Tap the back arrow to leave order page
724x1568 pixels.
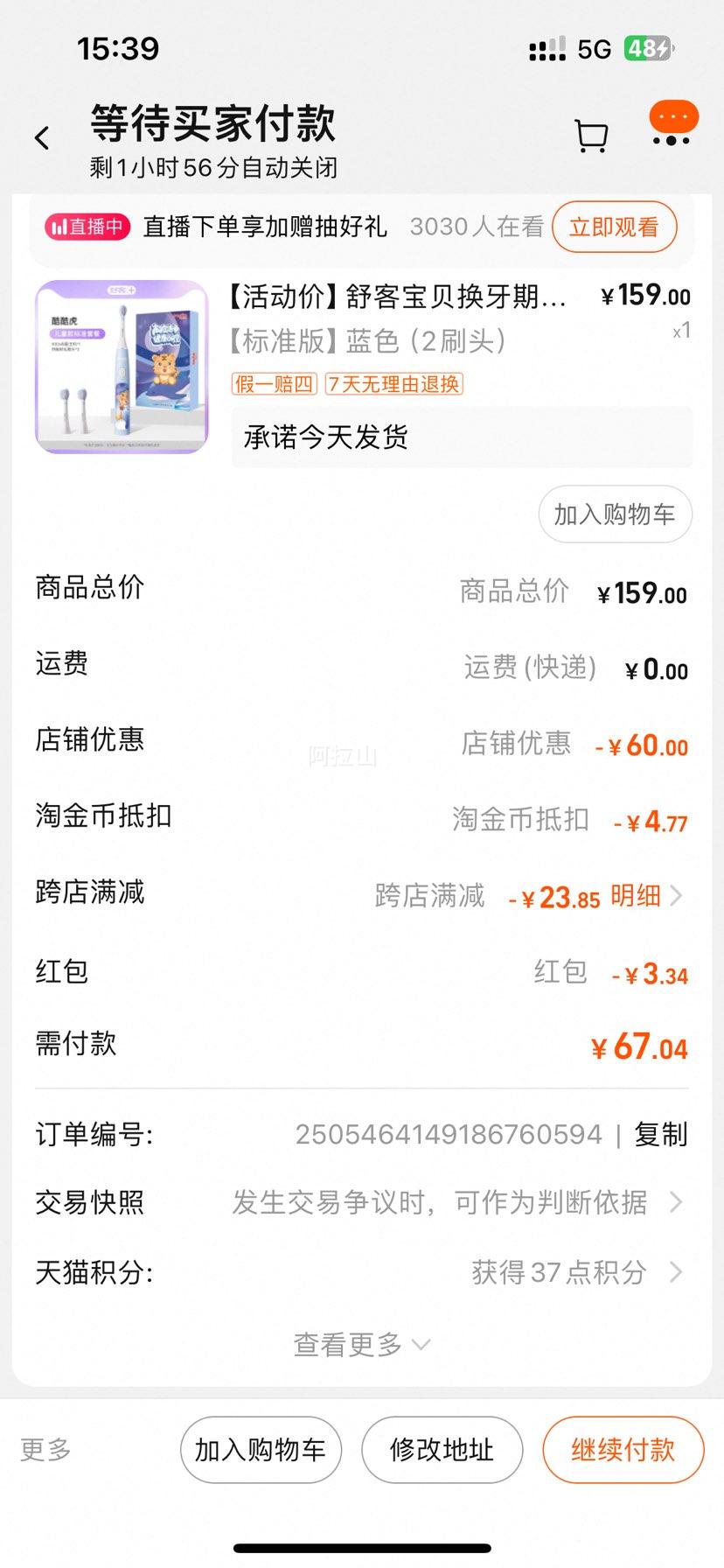(x=42, y=137)
